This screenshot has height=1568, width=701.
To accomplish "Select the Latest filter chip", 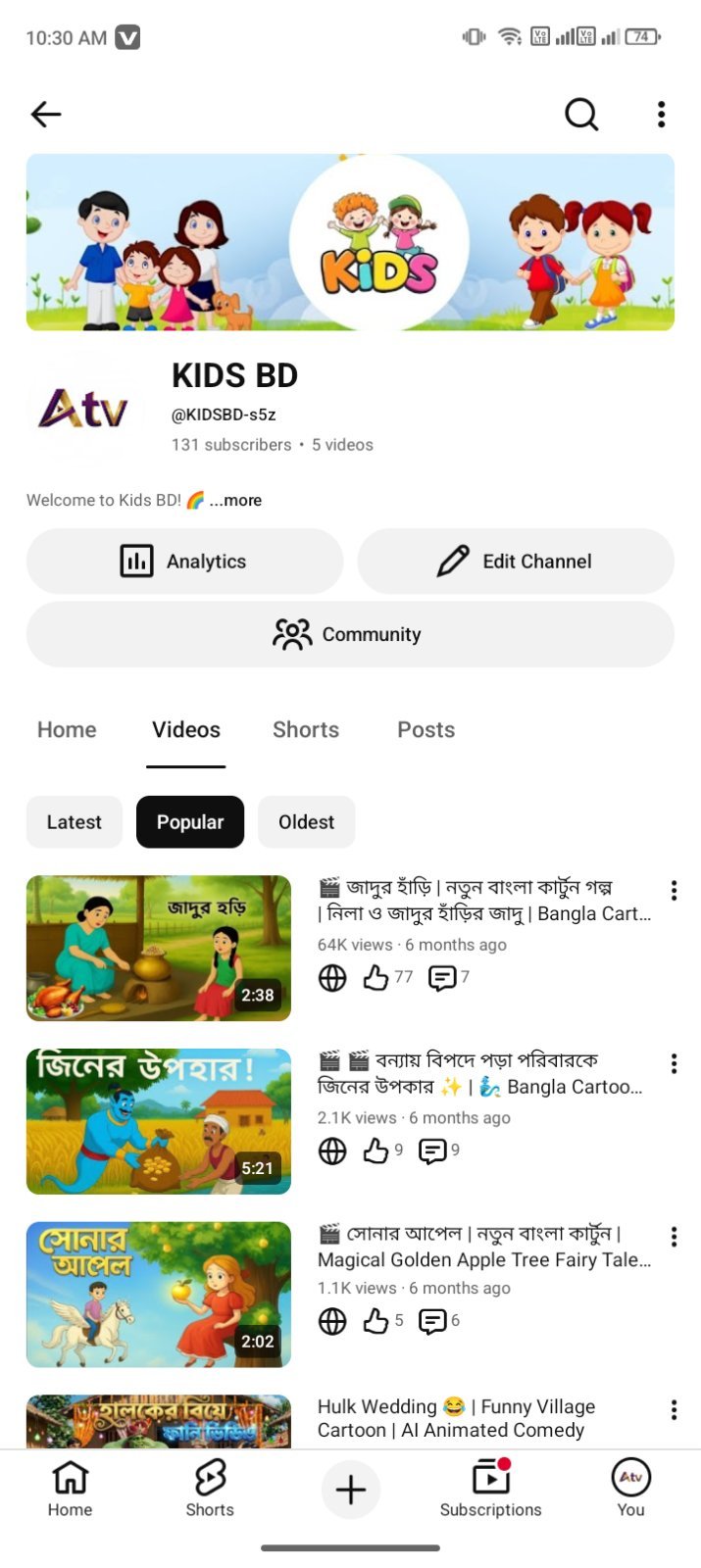I will coord(75,822).
